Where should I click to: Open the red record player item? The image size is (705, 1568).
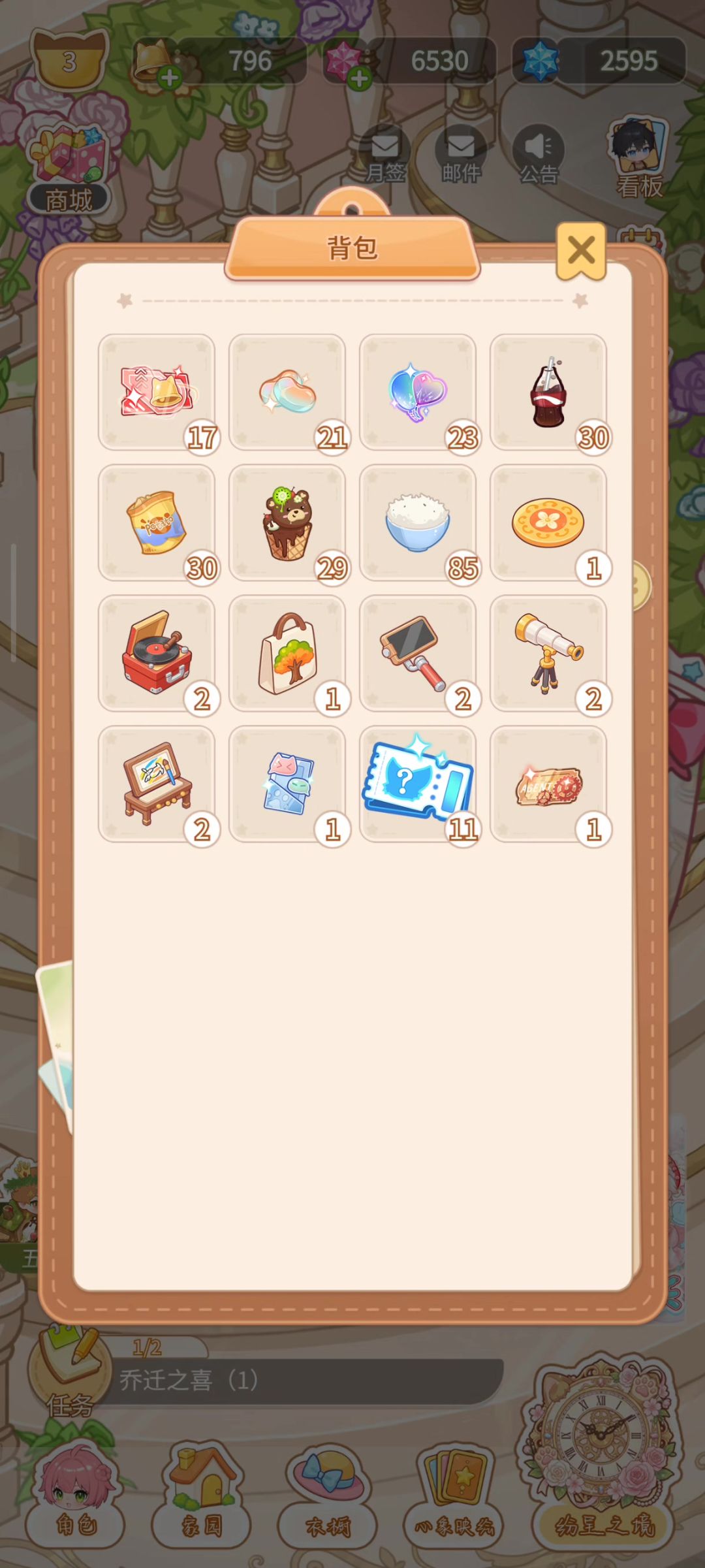pyautogui.click(x=157, y=653)
